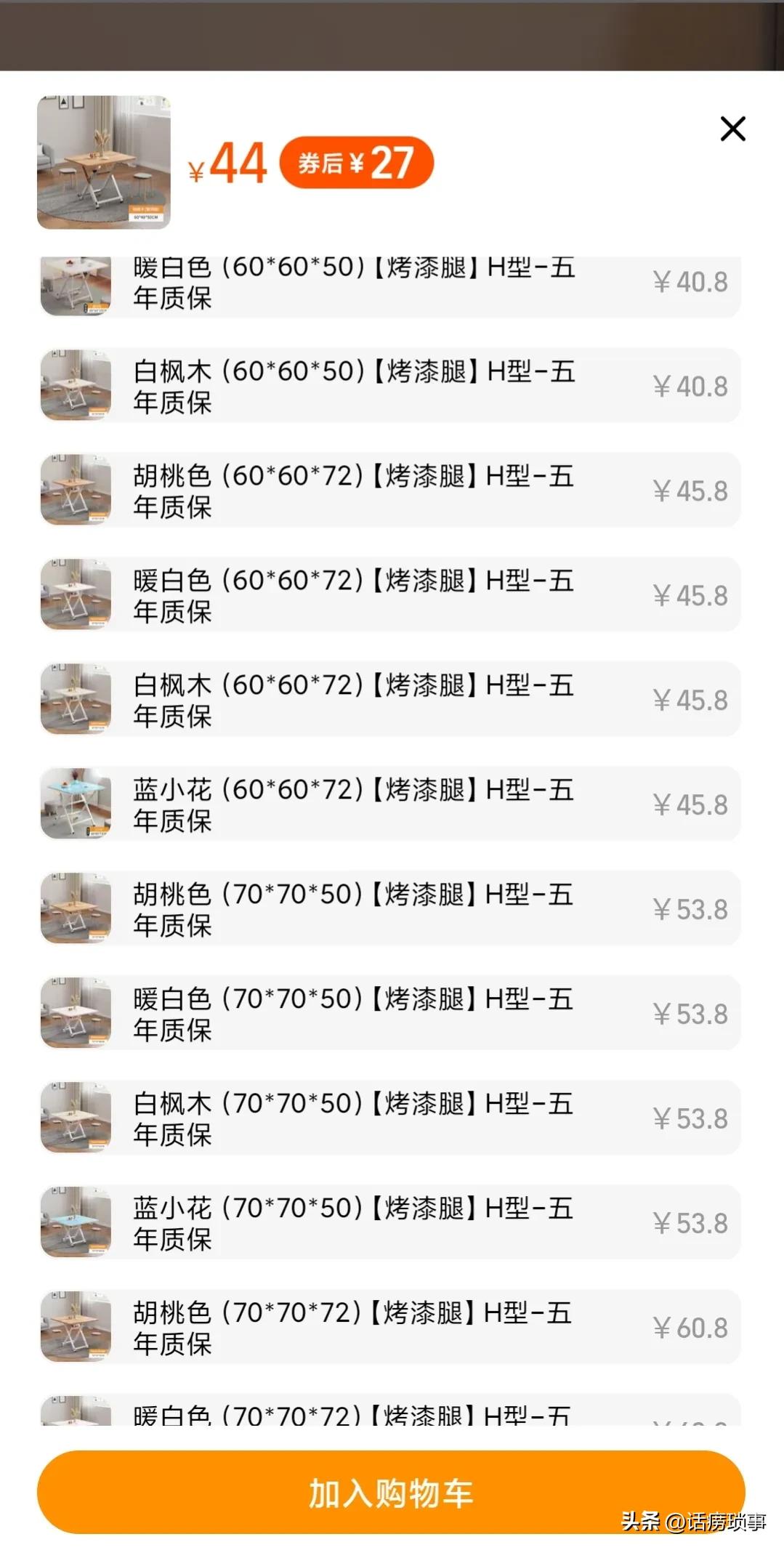Click the 蓝小花 (60*60*72) variant thumbnail
The image size is (784, 1550).
(x=75, y=804)
